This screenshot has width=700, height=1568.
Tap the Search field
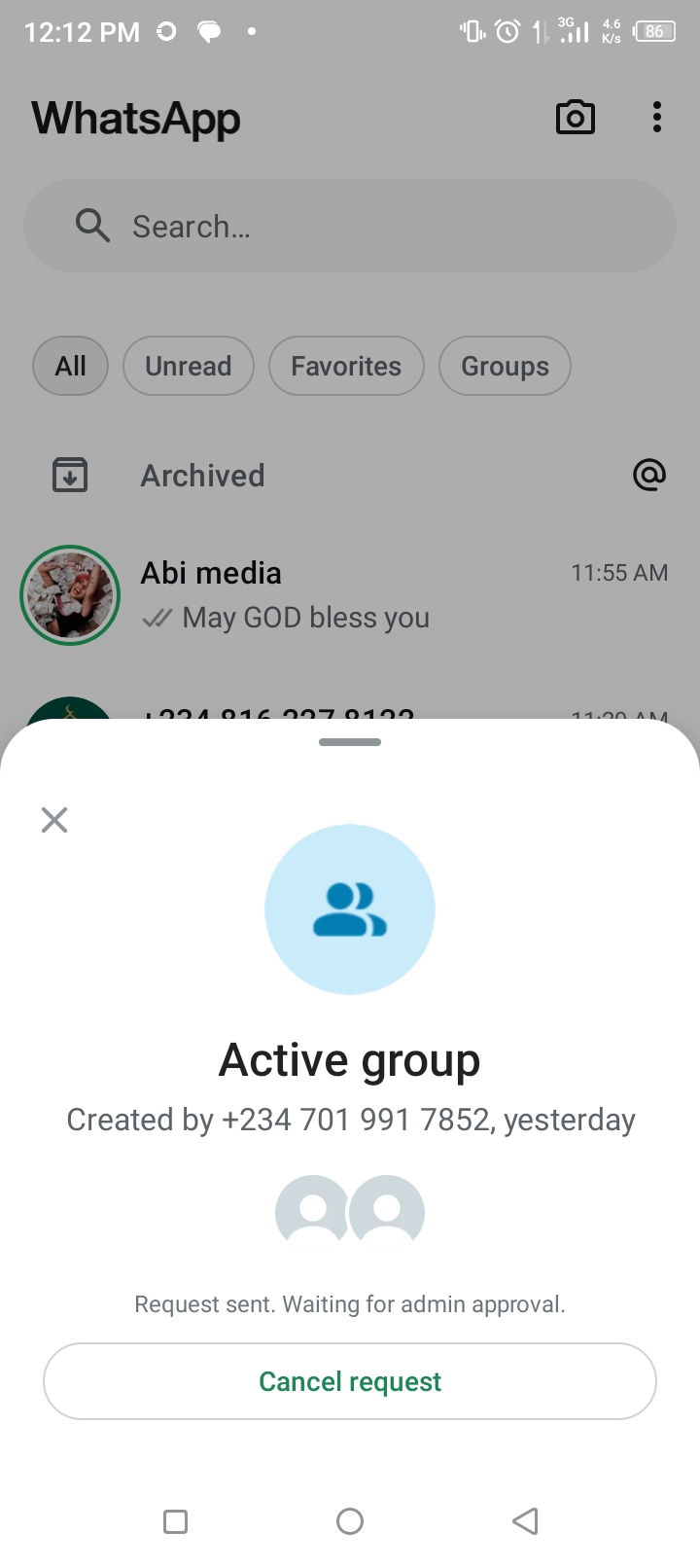tap(350, 227)
